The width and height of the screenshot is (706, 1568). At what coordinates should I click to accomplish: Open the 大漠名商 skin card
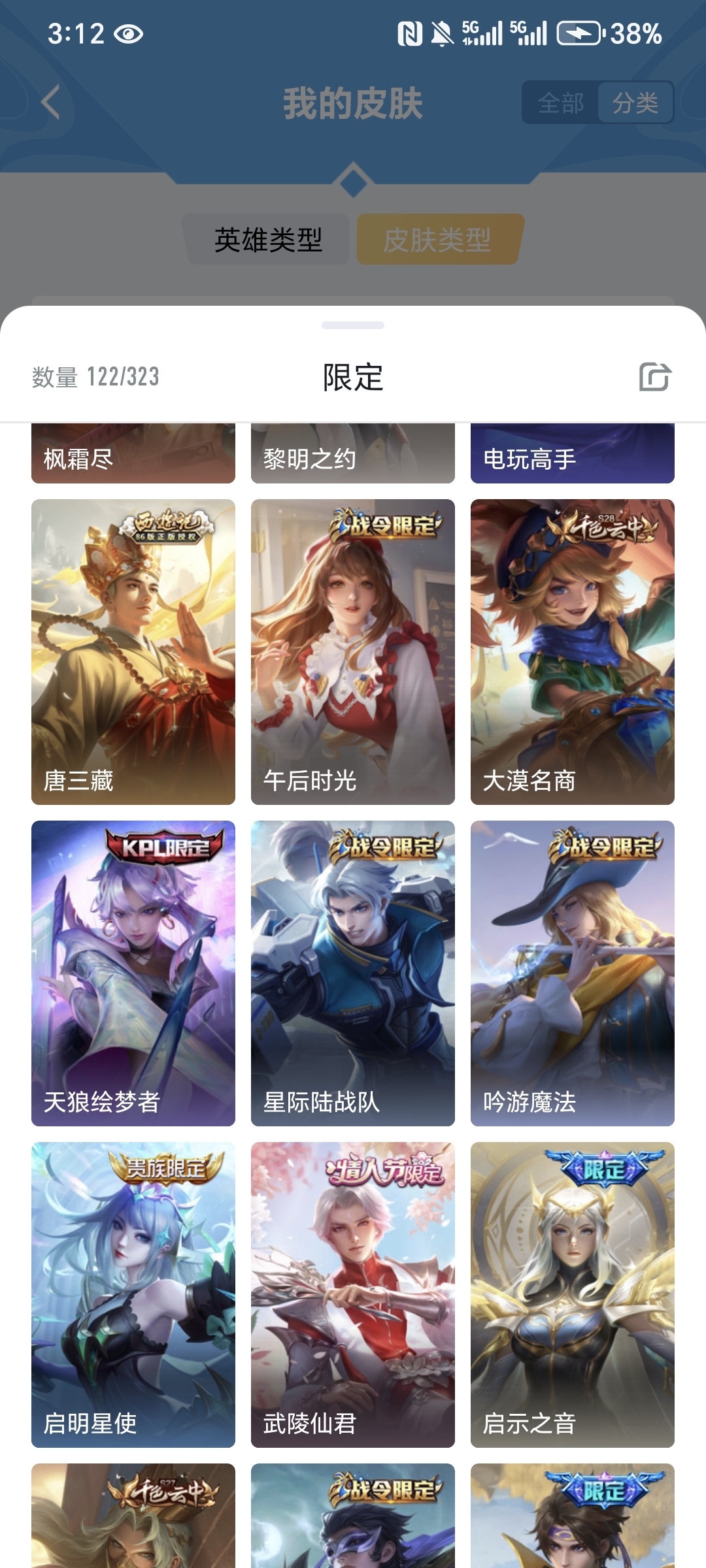[x=573, y=651]
